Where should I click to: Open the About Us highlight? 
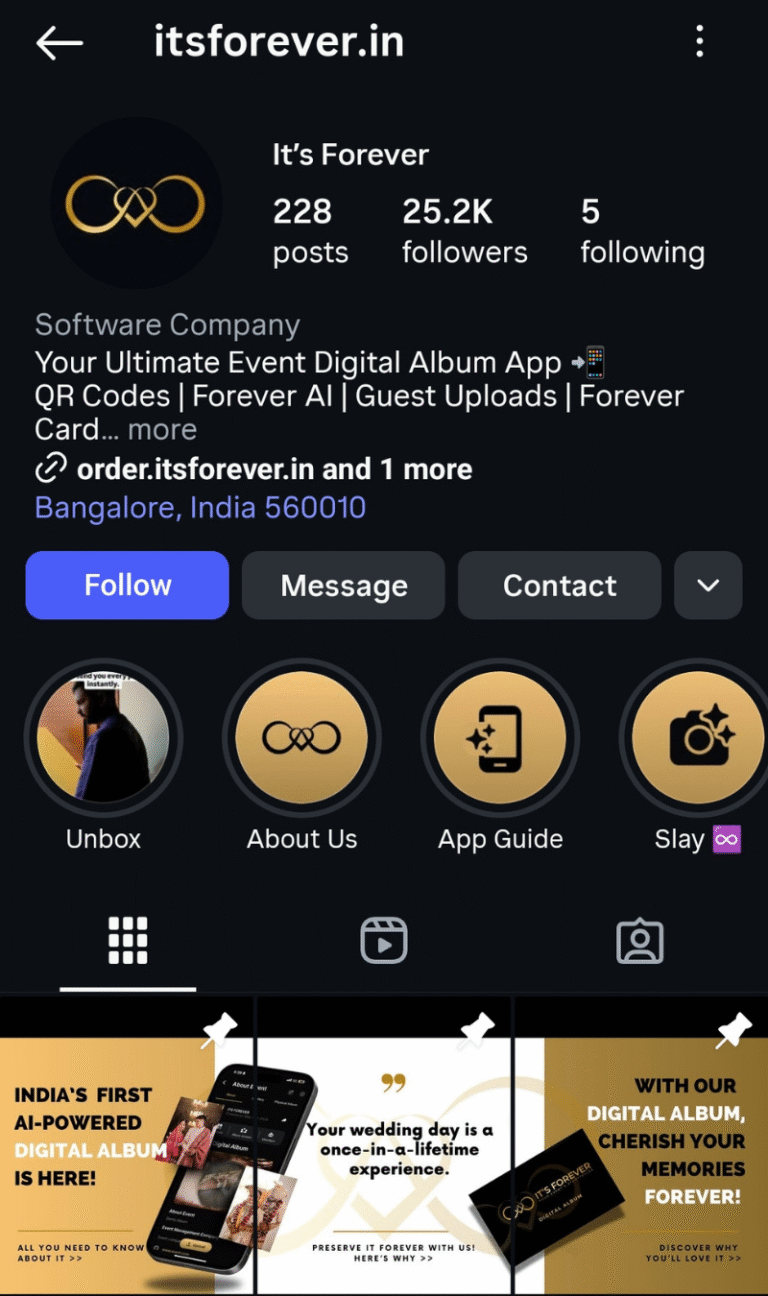(x=301, y=738)
